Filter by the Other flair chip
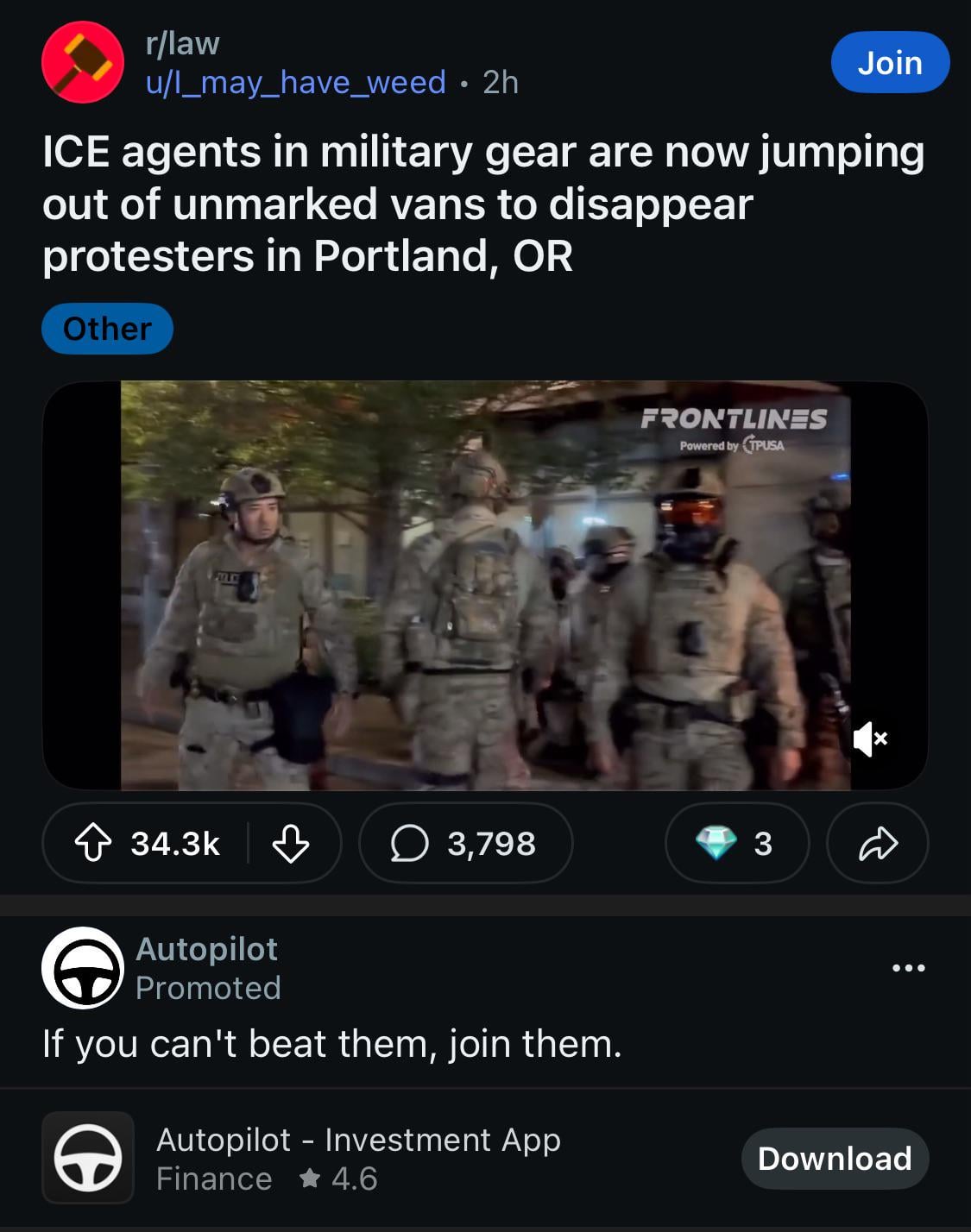The image size is (971, 1232). (x=107, y=329)
